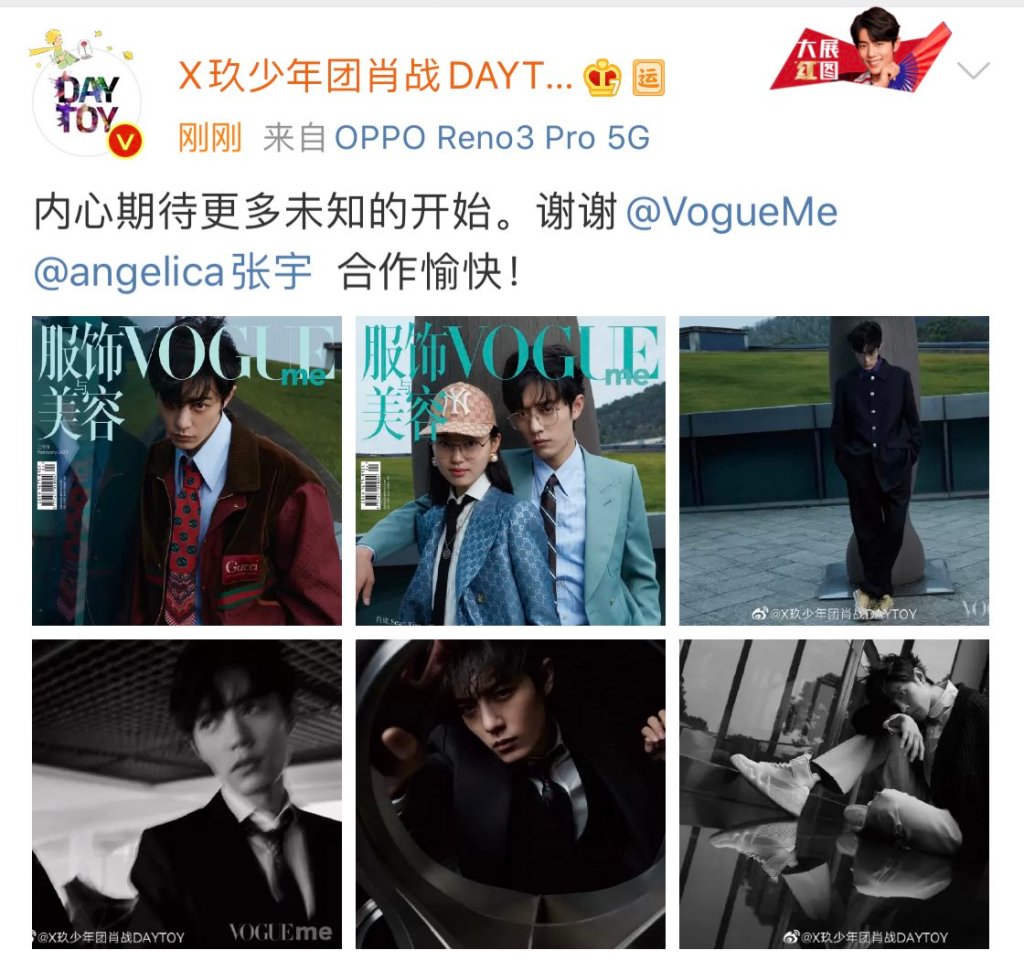Image resolution: width=1024 pixels, height=971 pixels.
Task: Open the @angelica张宇 mention
Action: pos(172,272)
